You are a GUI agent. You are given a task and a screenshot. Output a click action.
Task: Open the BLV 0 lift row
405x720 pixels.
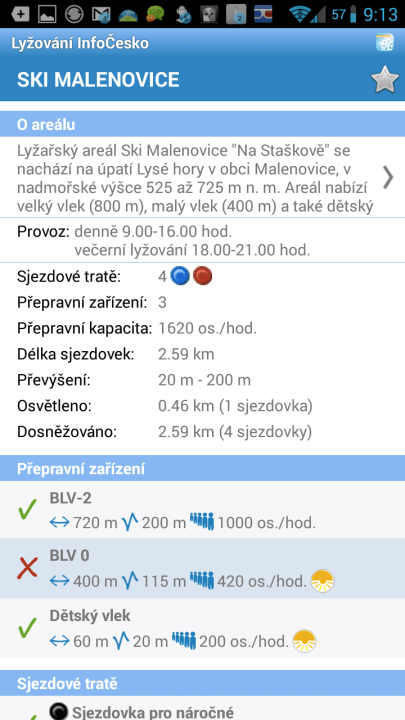(x=202, y=568)
